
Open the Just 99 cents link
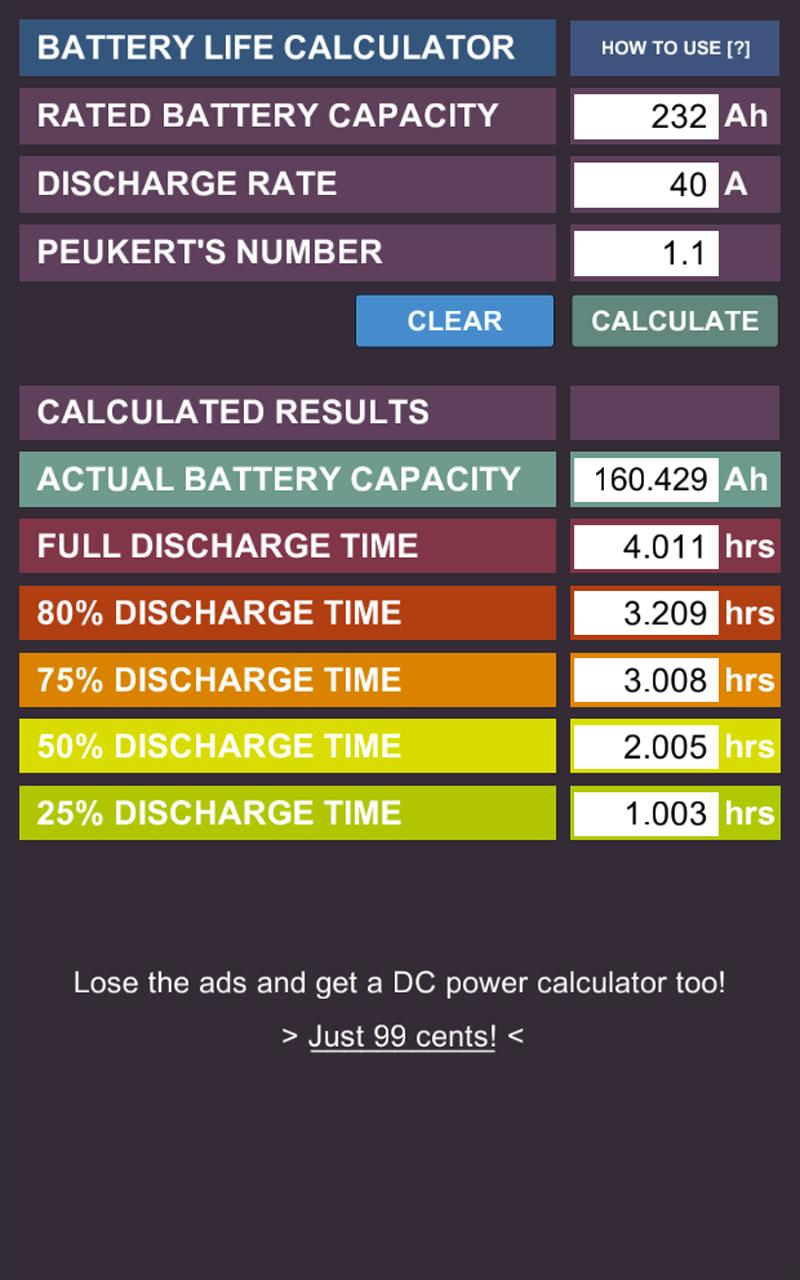click(402, 1037)
